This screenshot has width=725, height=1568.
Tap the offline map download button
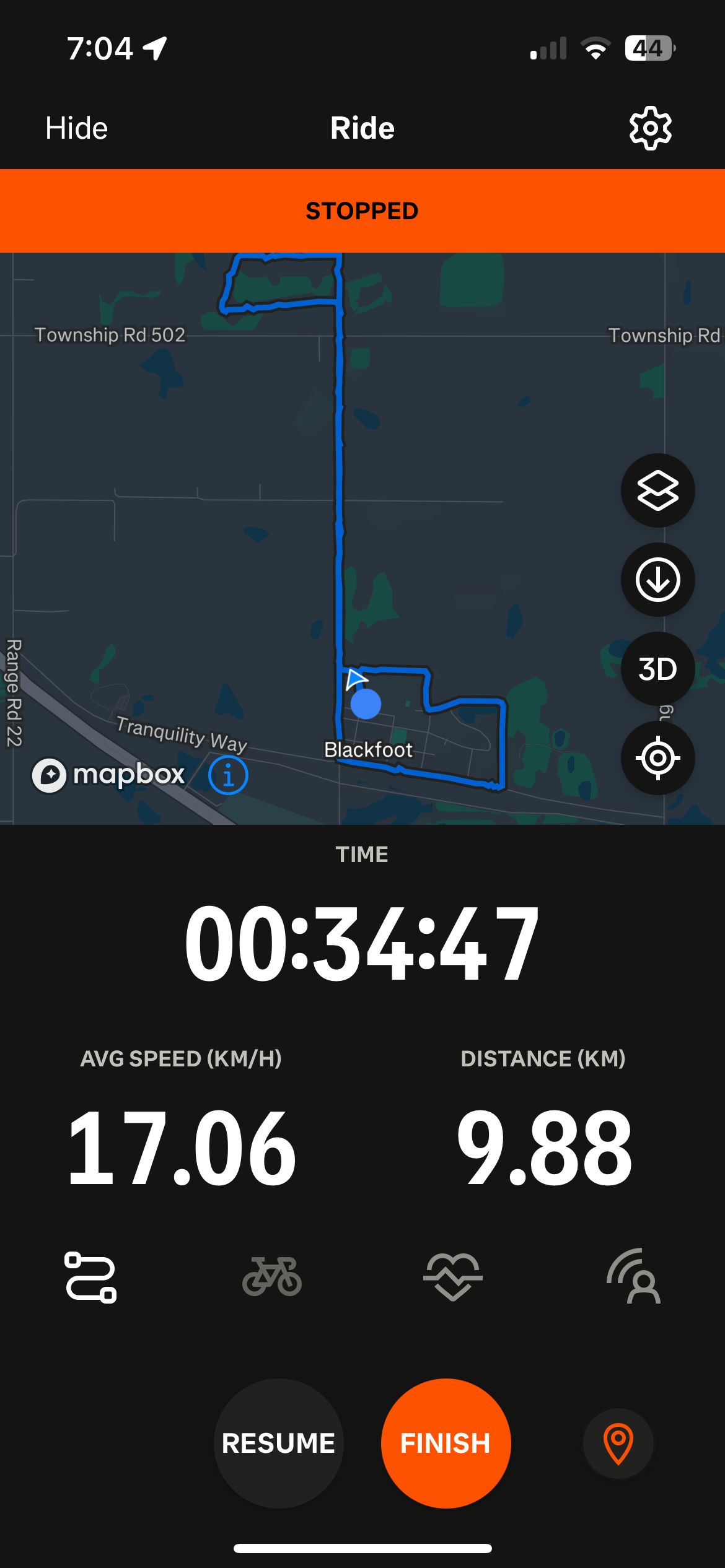coord(657,580)
